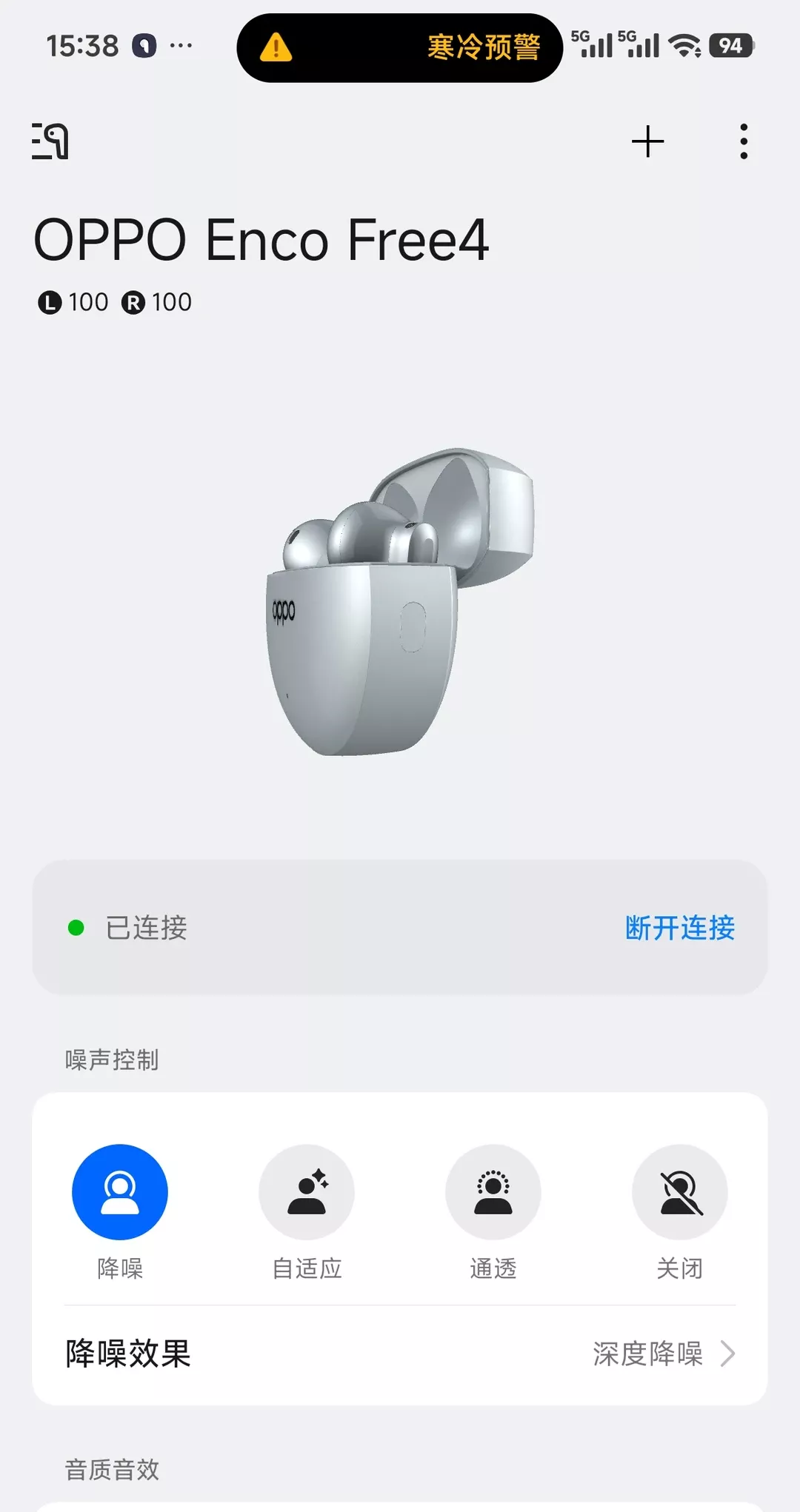Tap the plus icon to add a new device
The width and height of the screenshot is (800, 1512).
point(647,141)
